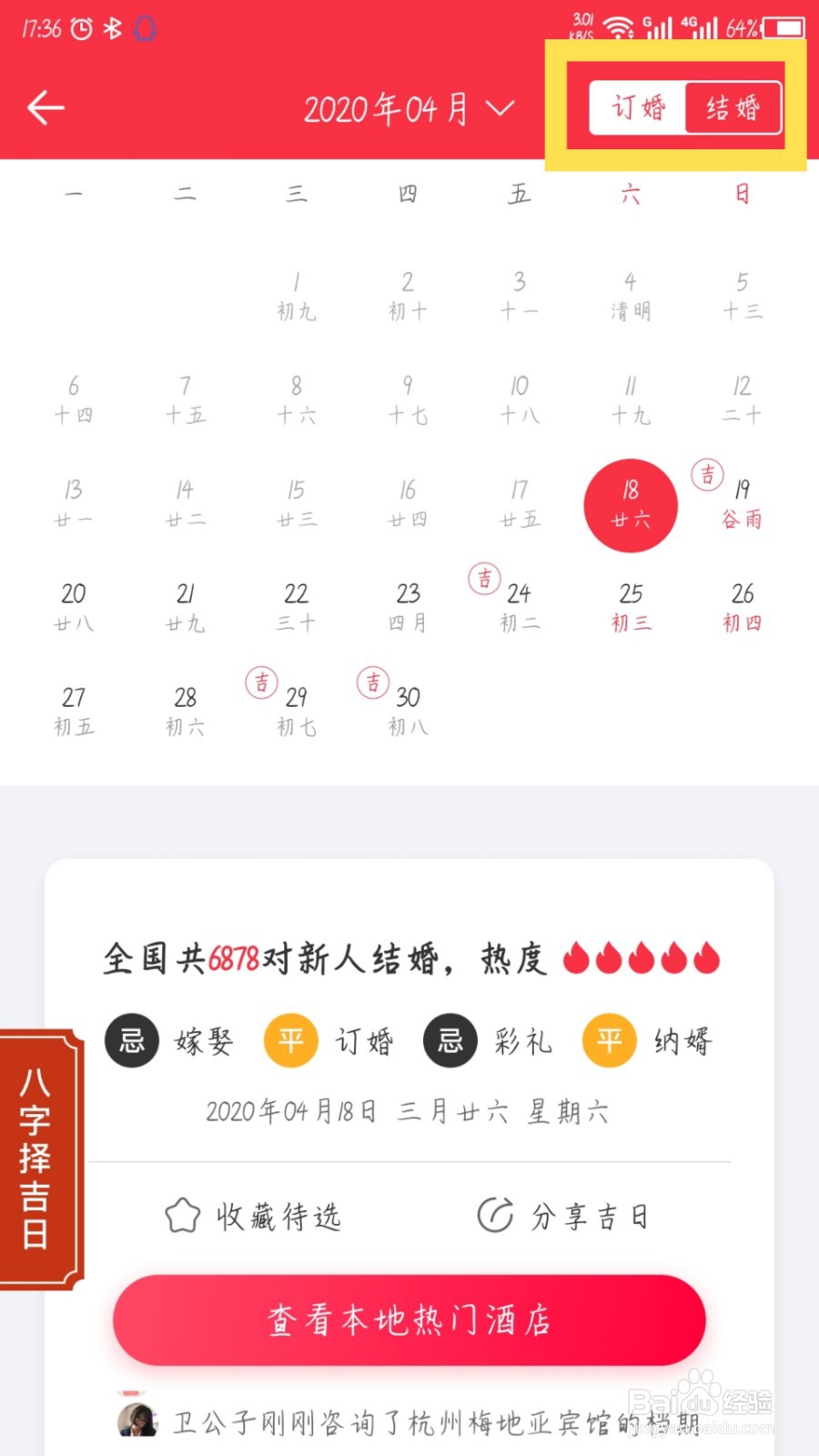Switch to the 订婚 mode
The image size is (819, 1456).
638,106
